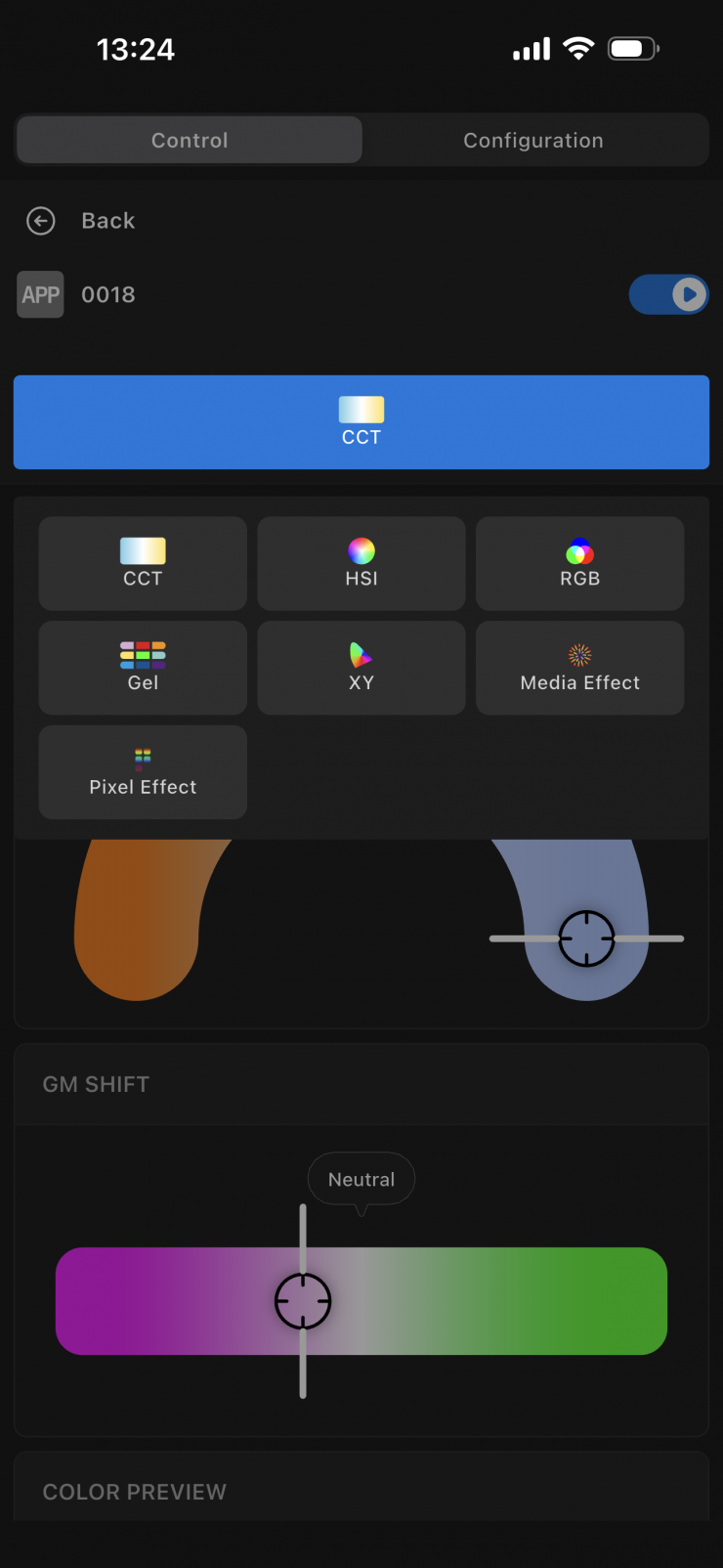
Task: Switch to the Configuration tab
Action: pyautogui.click(x=533, y=140)
